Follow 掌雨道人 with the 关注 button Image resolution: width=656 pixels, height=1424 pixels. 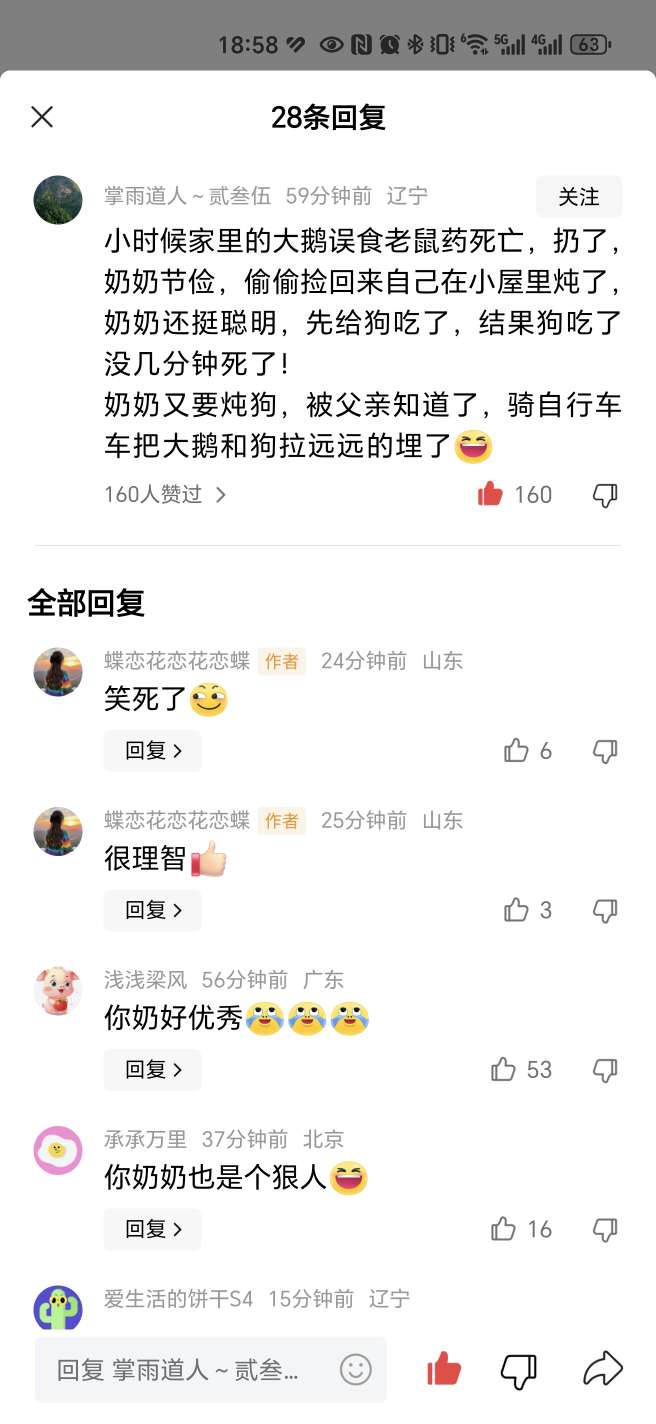tap(578, 197)
